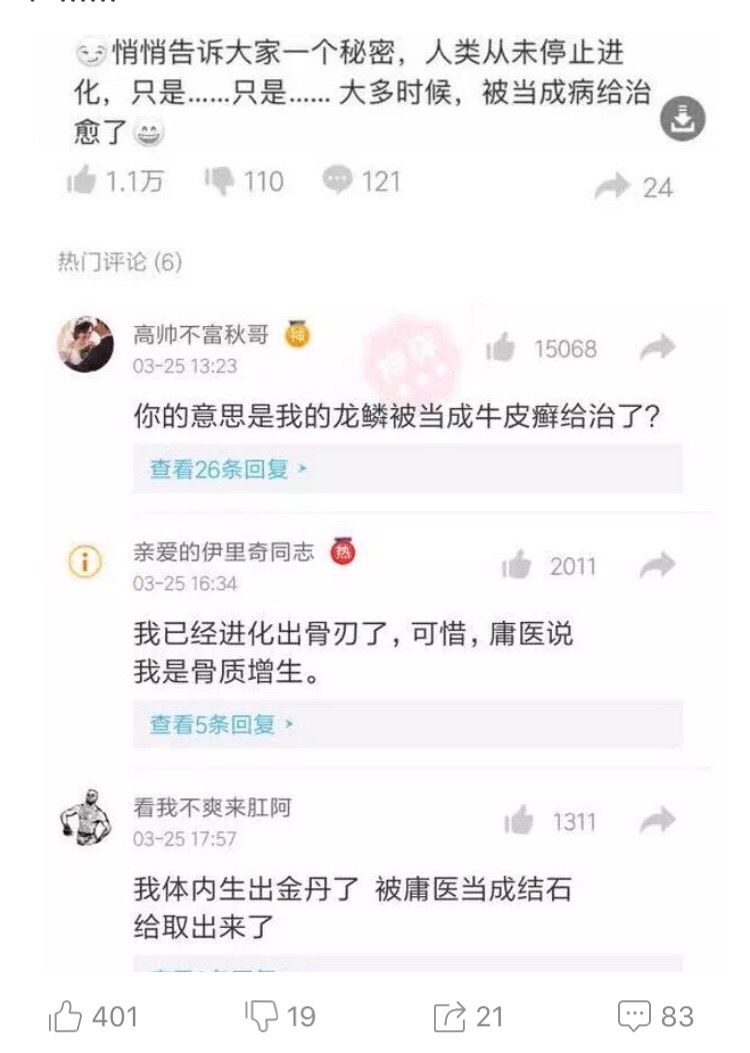
Task: Open the comment box showing 83
Action: point(656,1016)
